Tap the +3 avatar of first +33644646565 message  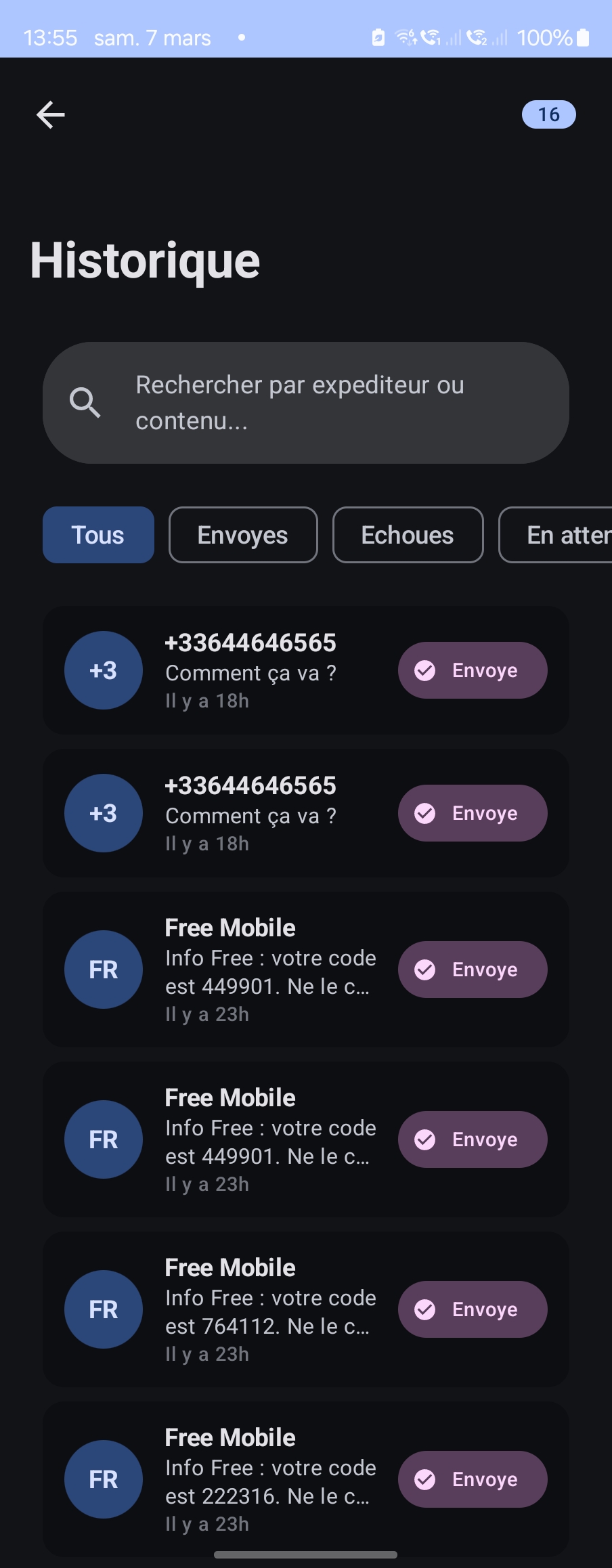103,670
